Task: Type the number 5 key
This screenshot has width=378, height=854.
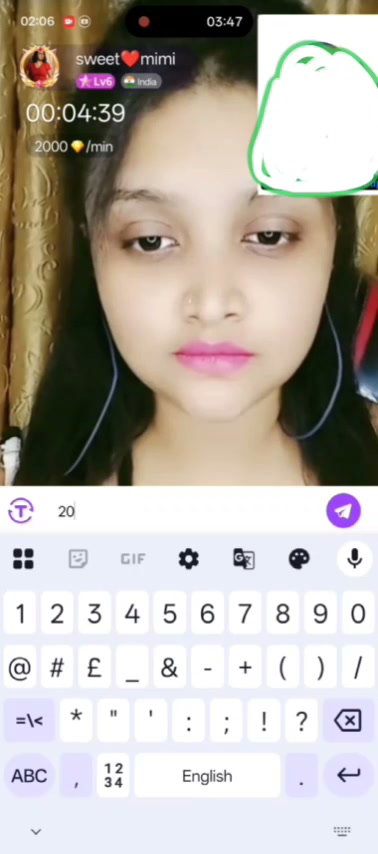Action: tap(169, 614)
